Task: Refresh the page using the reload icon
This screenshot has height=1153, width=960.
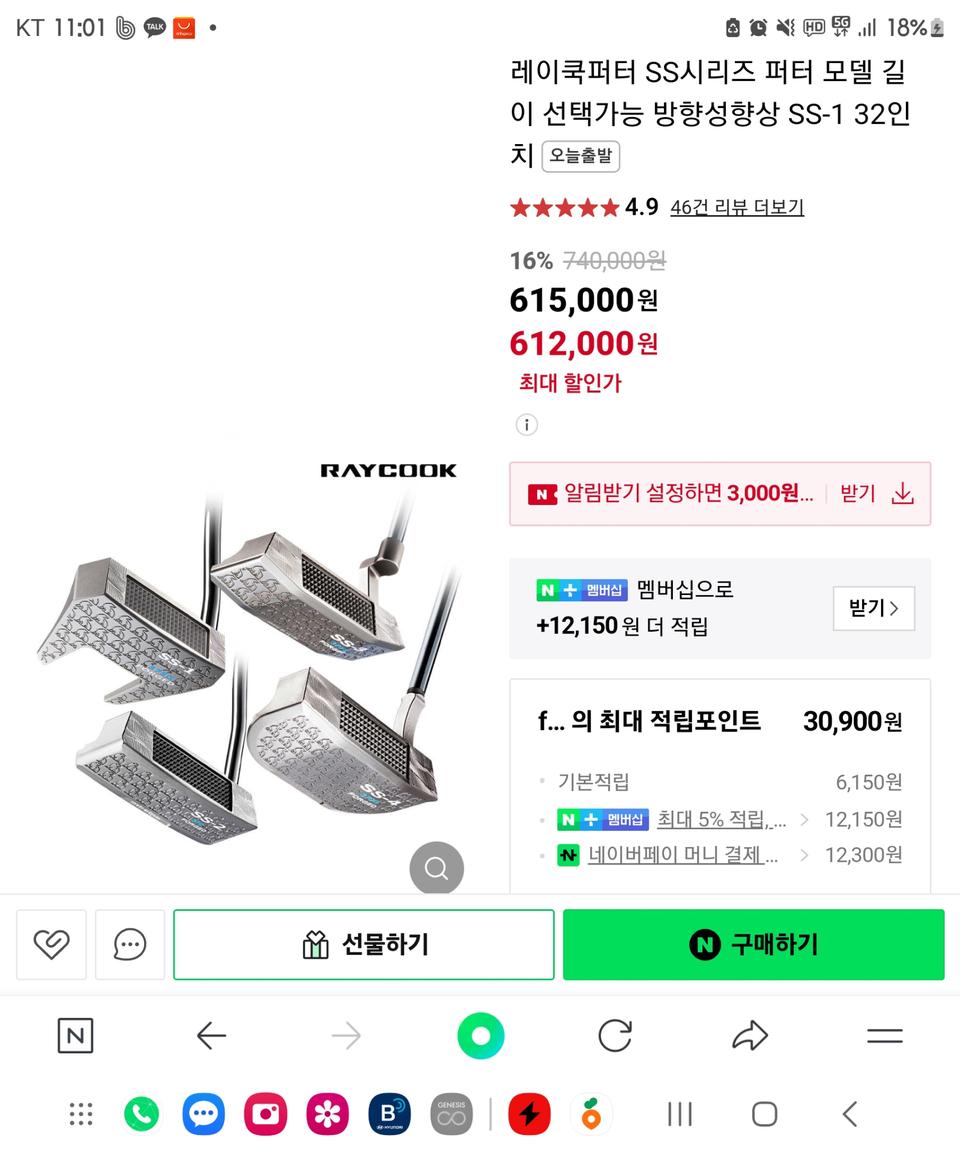Action: 614,1037
